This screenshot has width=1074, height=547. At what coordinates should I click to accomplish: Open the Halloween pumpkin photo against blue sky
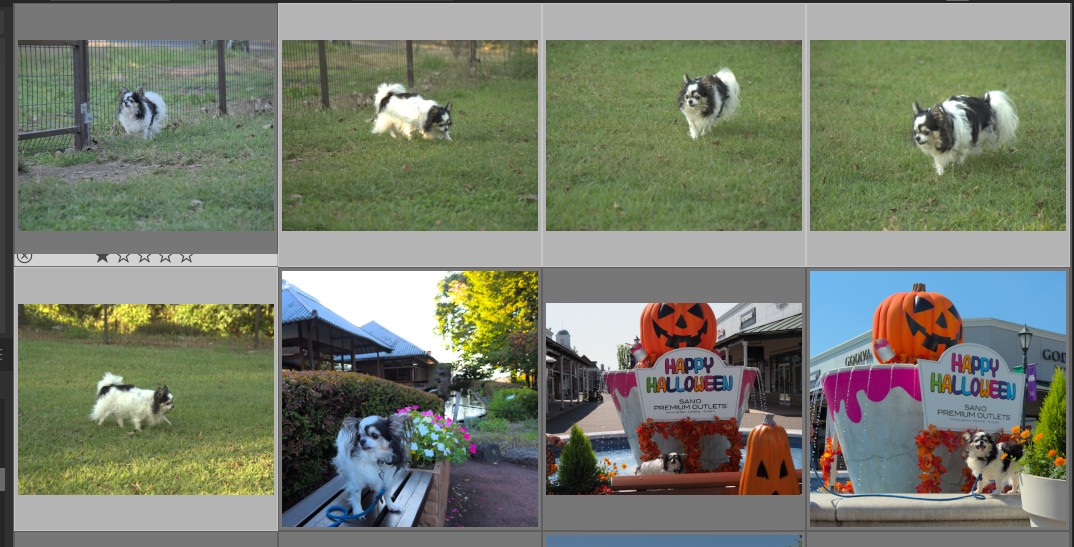point(938,399)
